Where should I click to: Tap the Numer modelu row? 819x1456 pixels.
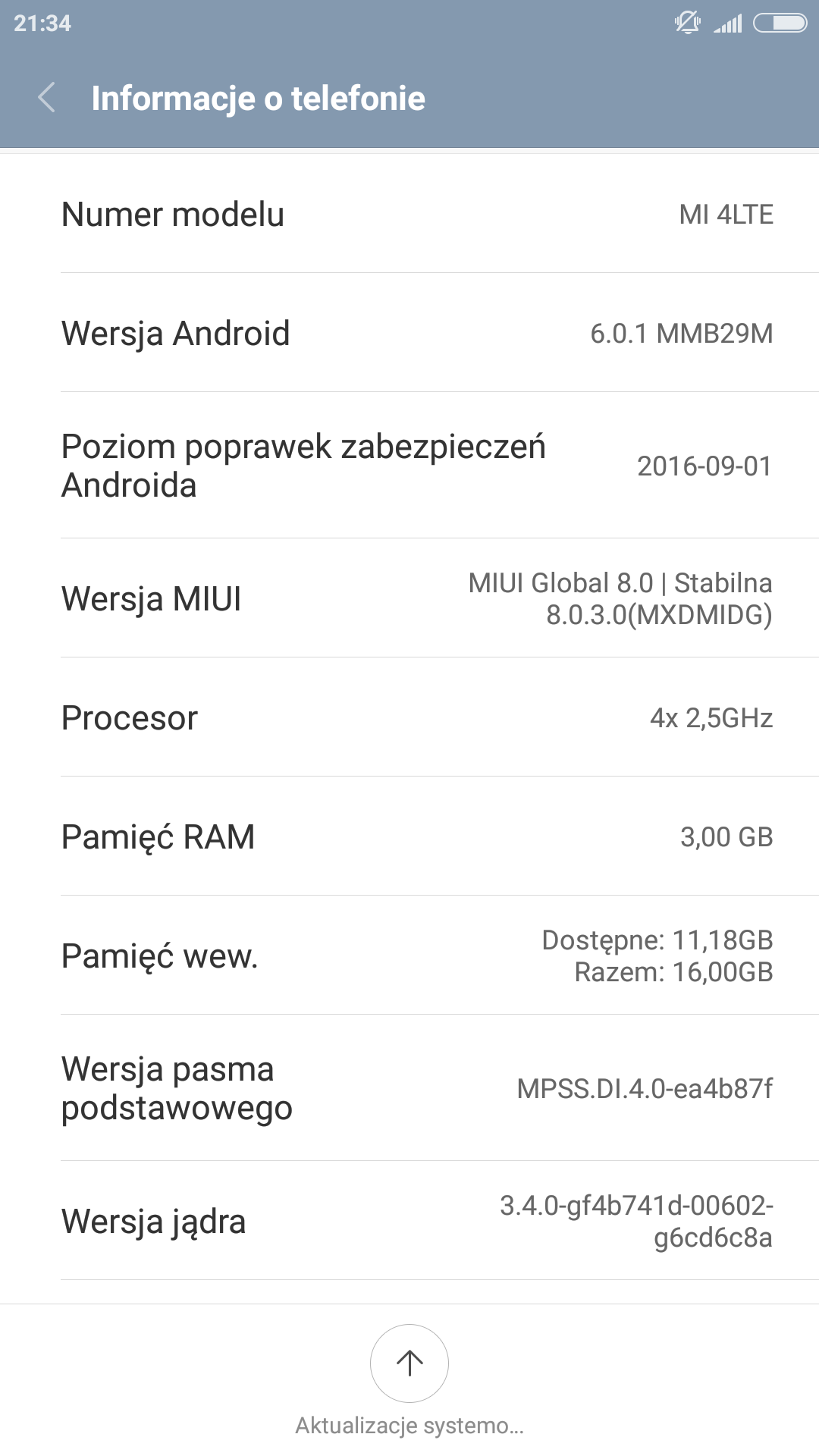(409, 215)
